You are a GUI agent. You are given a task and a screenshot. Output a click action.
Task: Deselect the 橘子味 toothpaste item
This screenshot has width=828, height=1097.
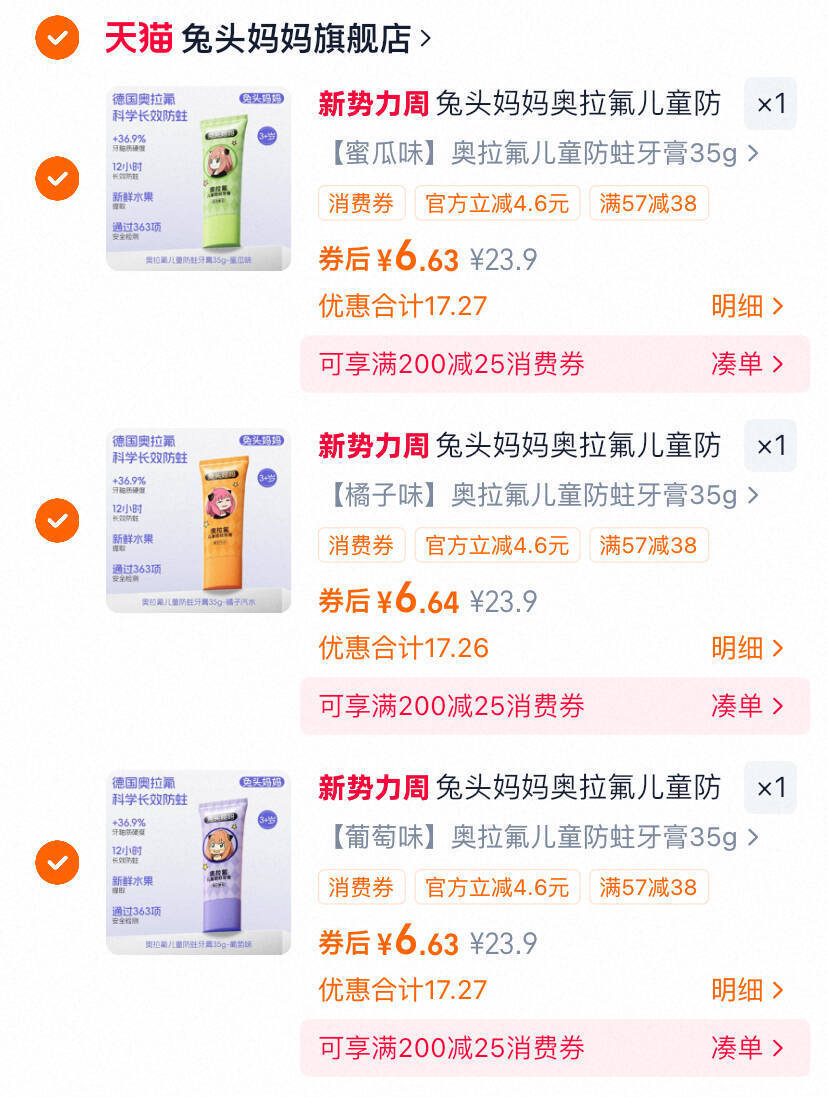[x=57, y=520]
